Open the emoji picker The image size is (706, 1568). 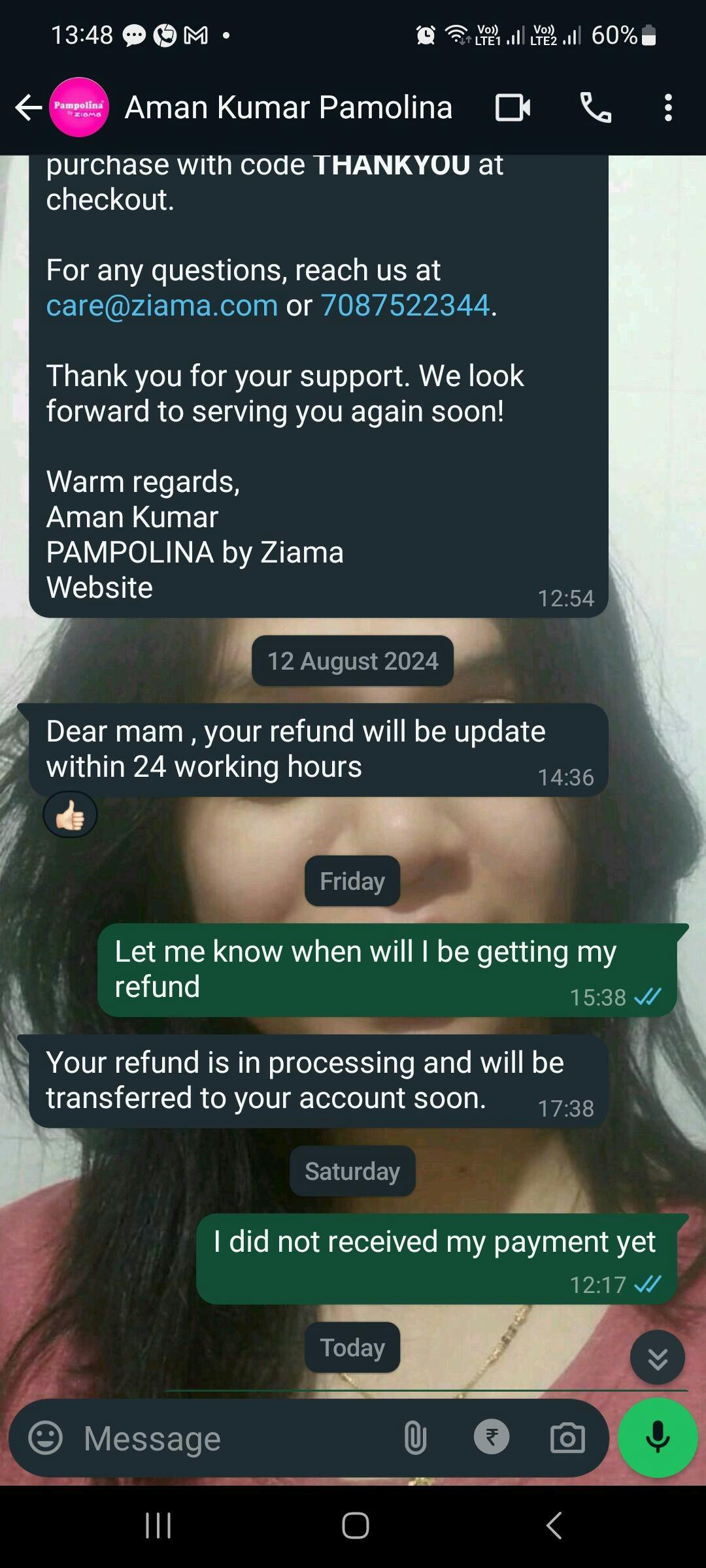click(45, 1438)
